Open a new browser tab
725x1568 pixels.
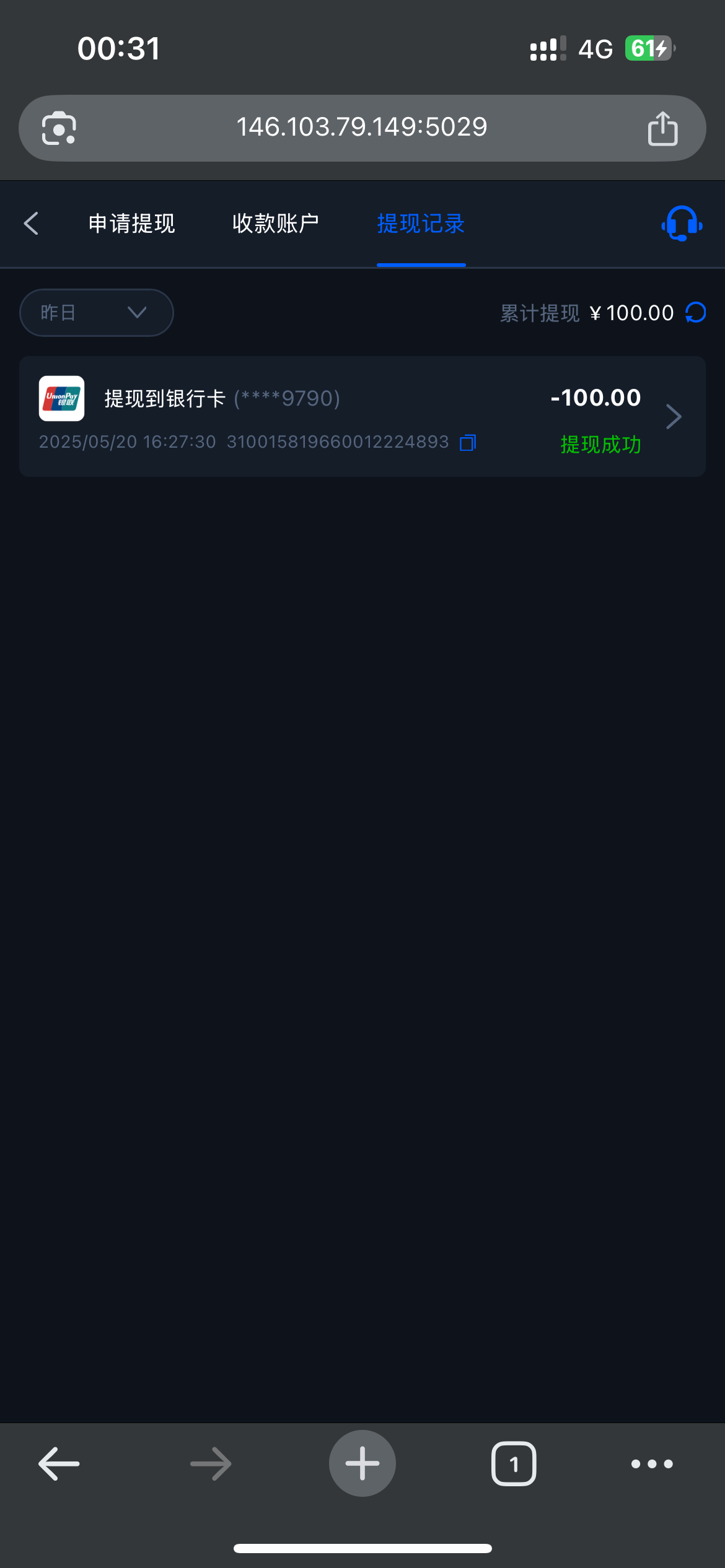coord(362,1463)
